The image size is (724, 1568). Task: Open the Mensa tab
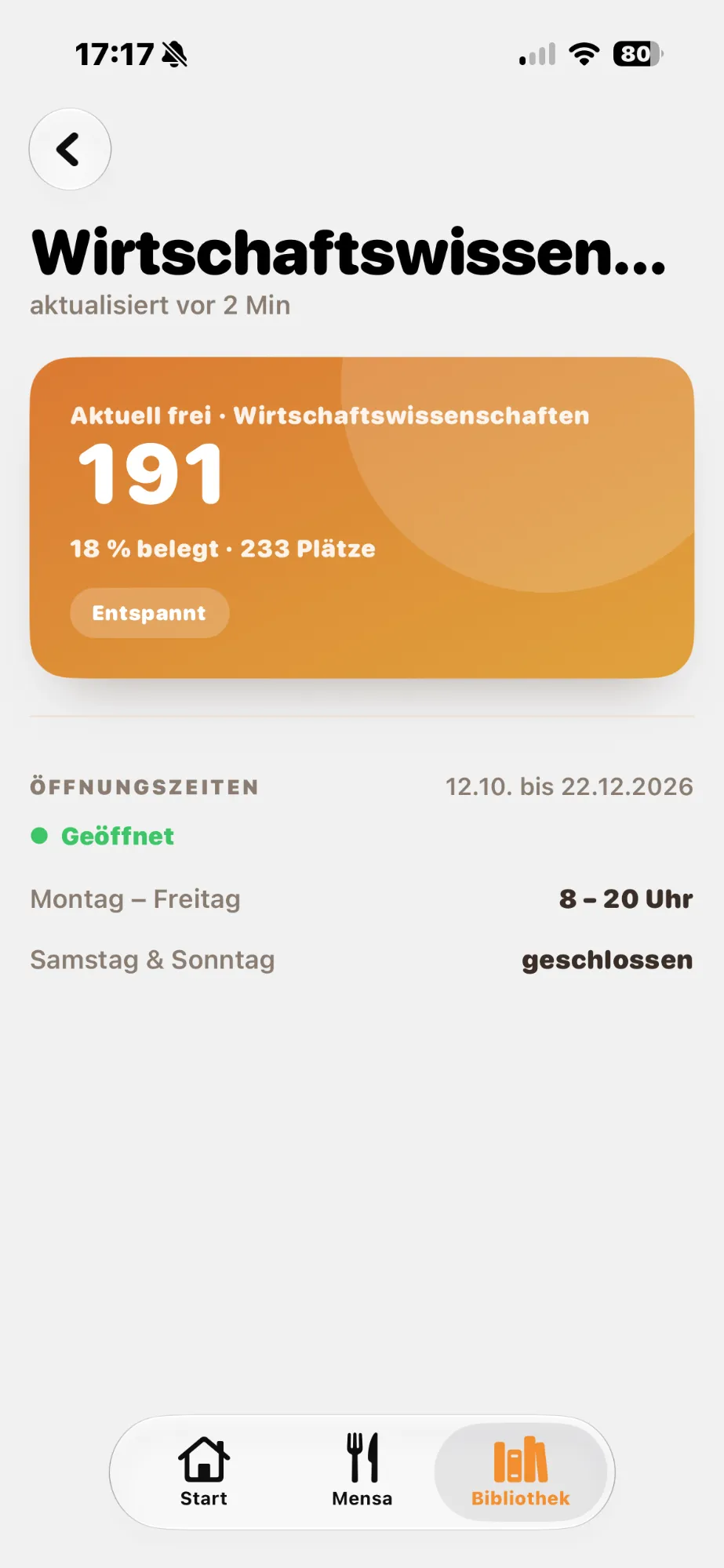click(362, 1472)
